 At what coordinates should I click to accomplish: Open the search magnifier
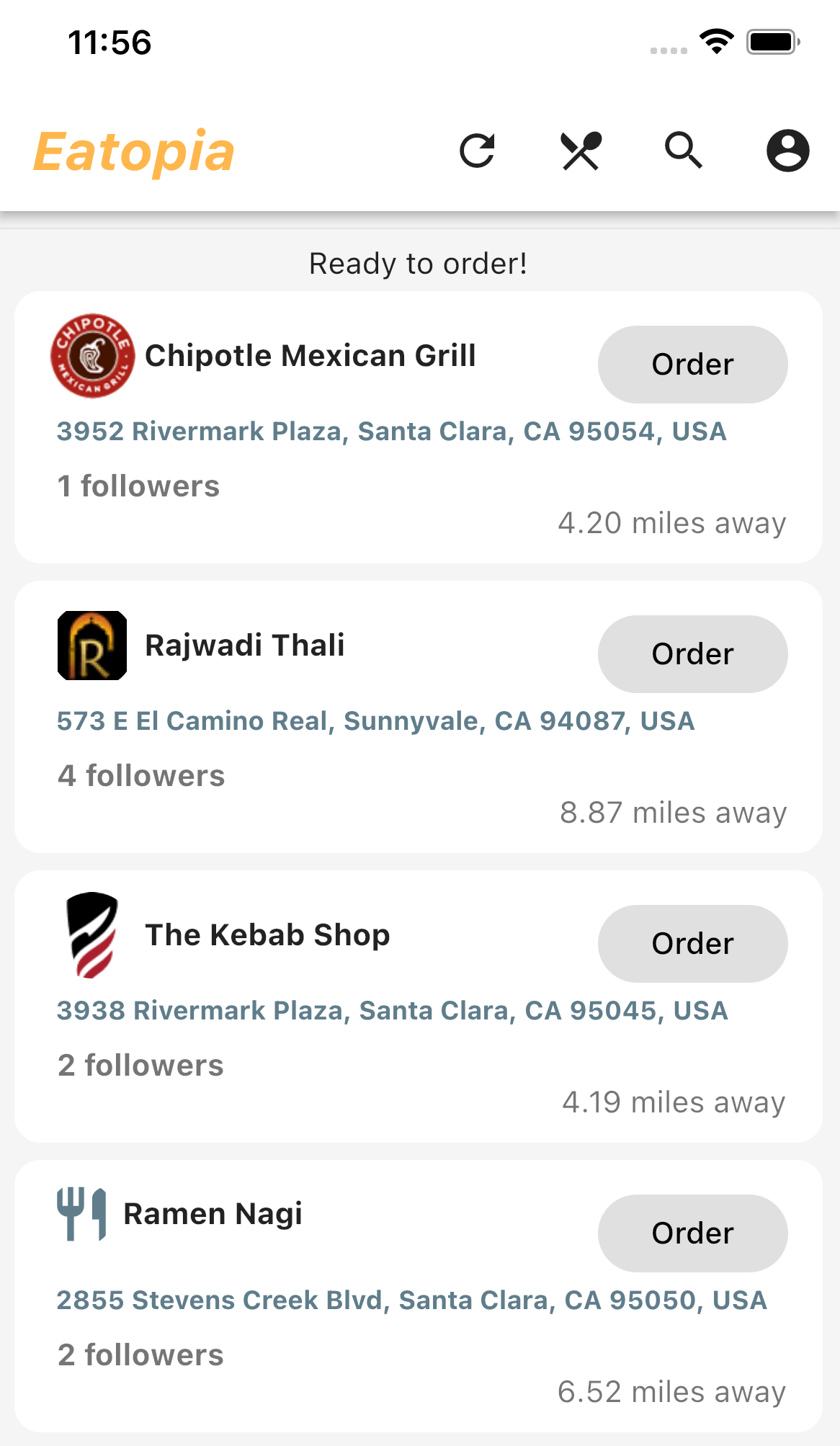tap(684, 151)
